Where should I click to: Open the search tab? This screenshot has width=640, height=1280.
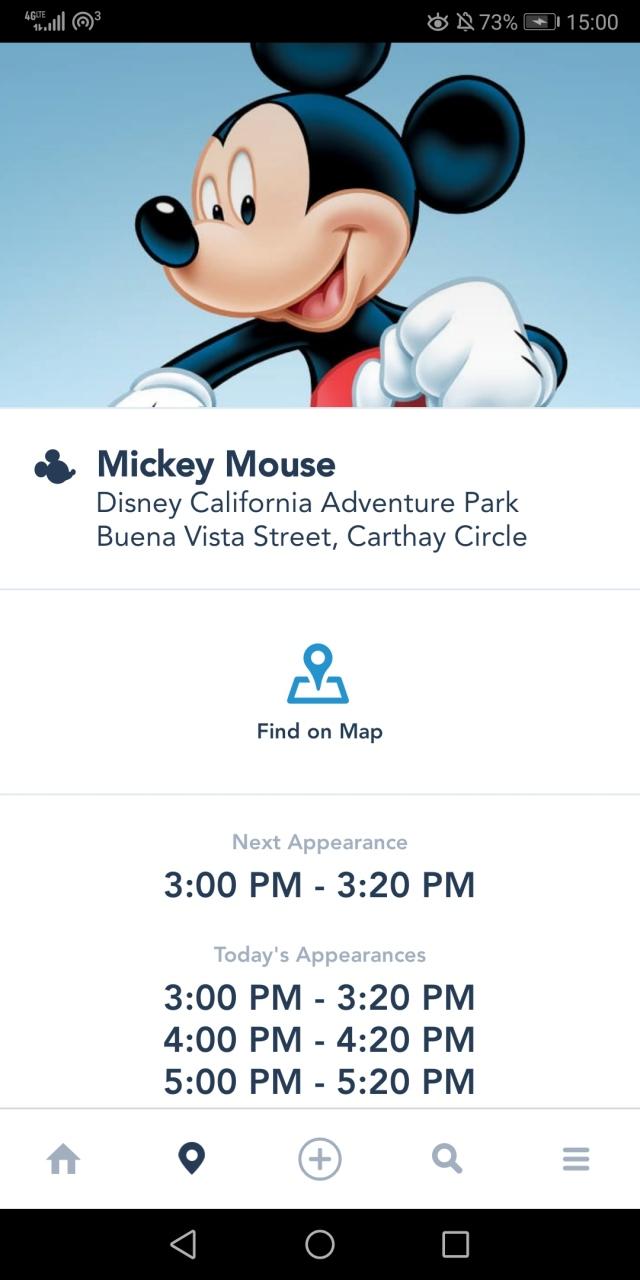coord(447,1159)
